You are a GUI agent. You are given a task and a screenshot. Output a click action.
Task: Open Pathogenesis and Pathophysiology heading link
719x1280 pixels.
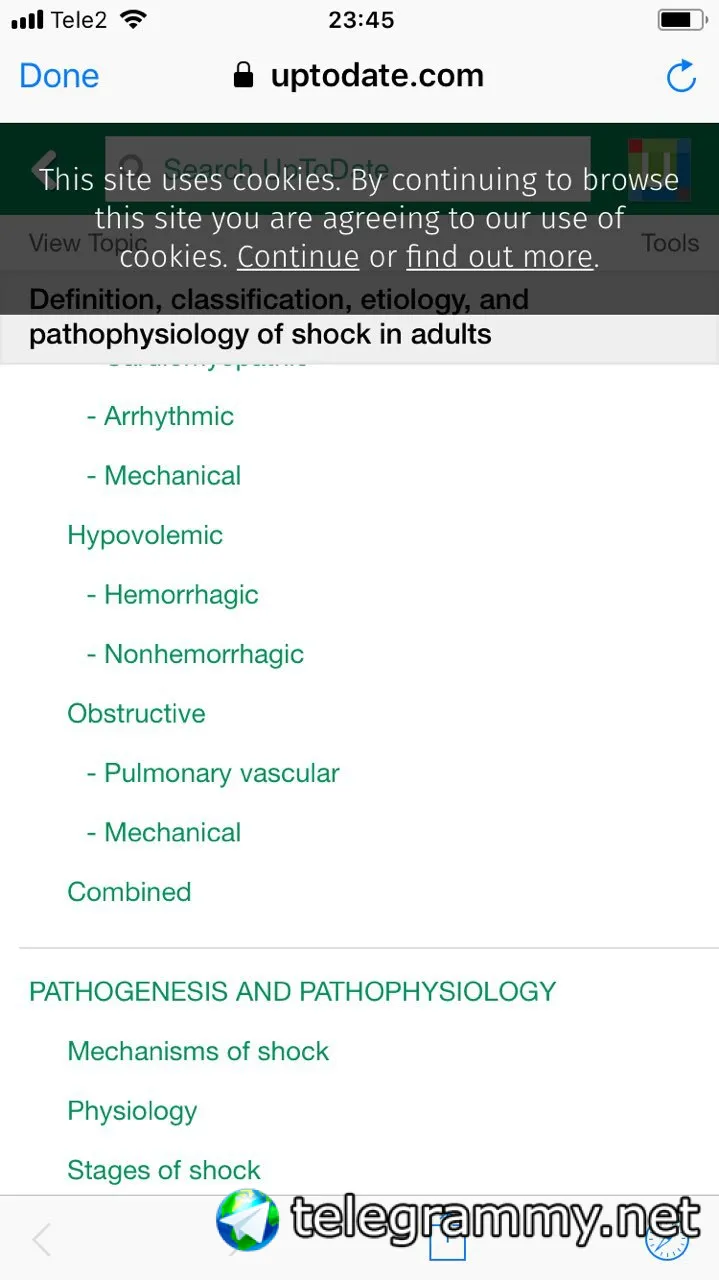coord(292,992)
